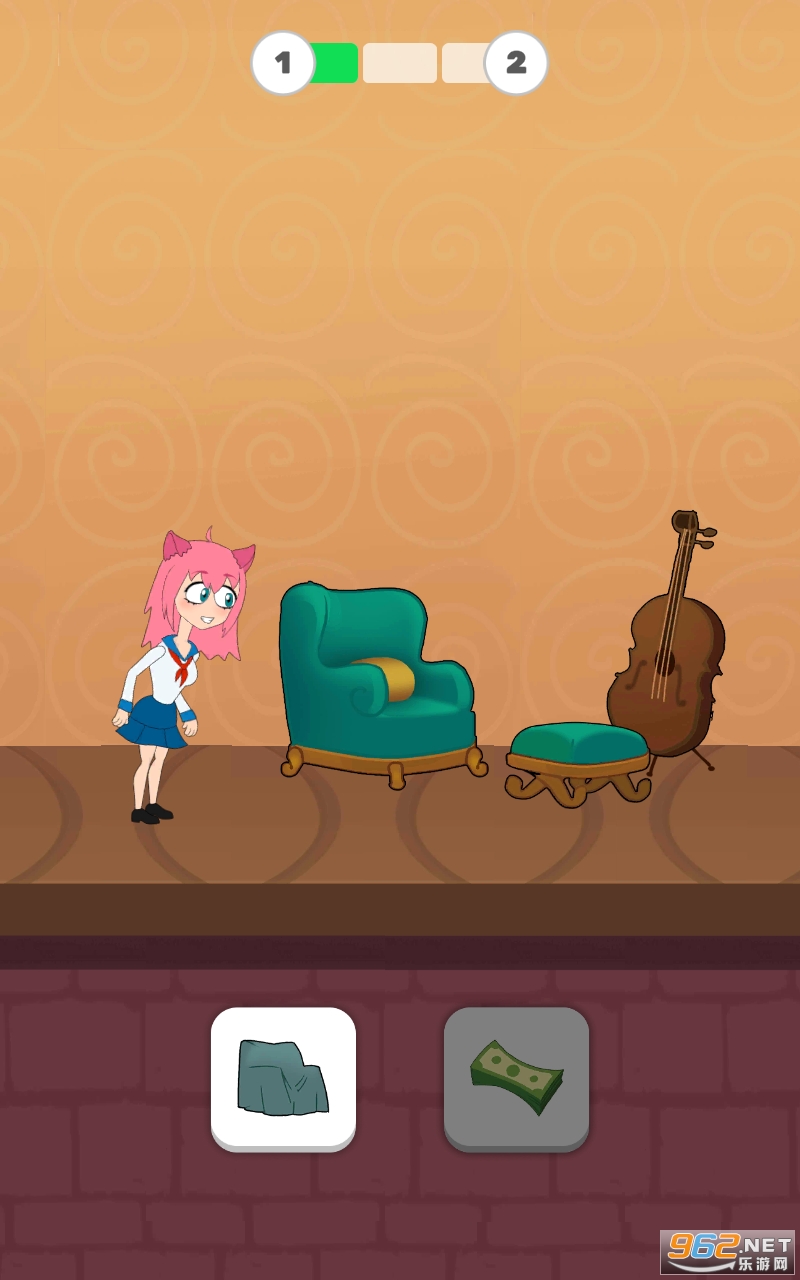Image resolution: width=800 pixels, height=1280 pixels.
Task: Select the cash money option
Action: click(x=516, y=1078)
